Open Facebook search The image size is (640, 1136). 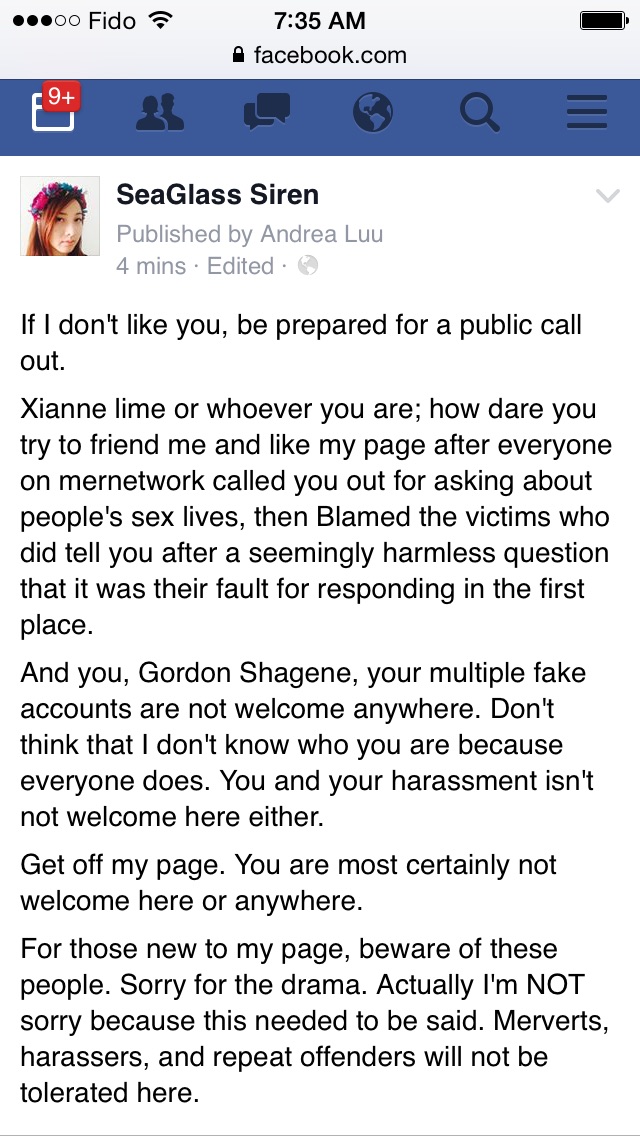(480, 114)
